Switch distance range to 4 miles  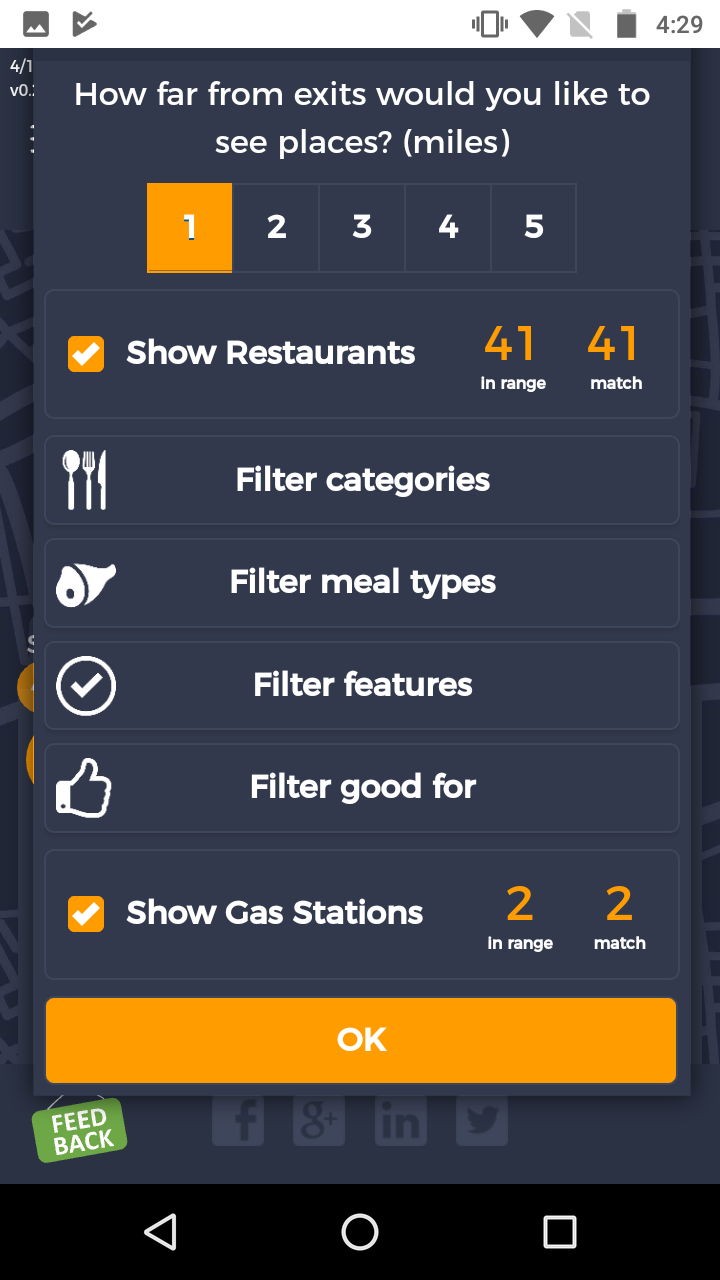click(x=448, y=227)
